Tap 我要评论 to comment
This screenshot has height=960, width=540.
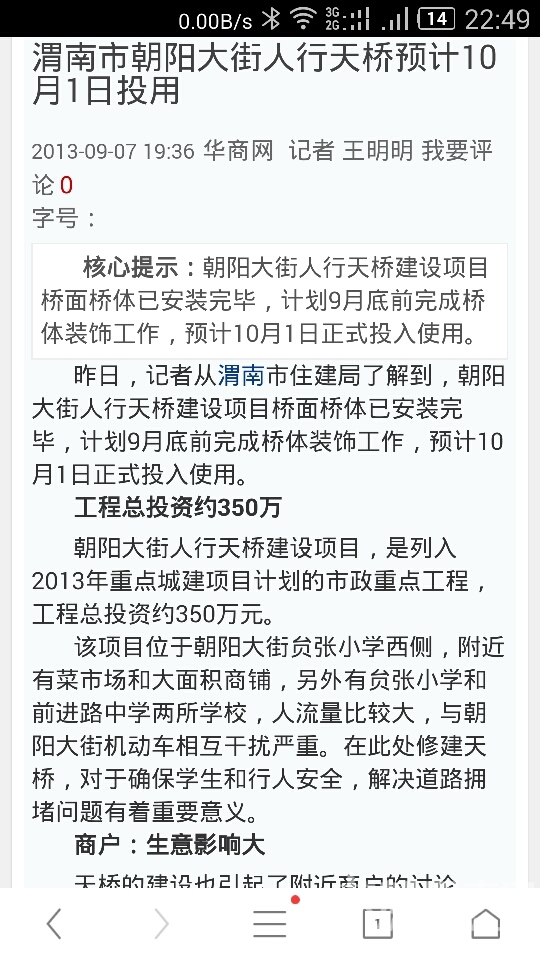(262, 167)
